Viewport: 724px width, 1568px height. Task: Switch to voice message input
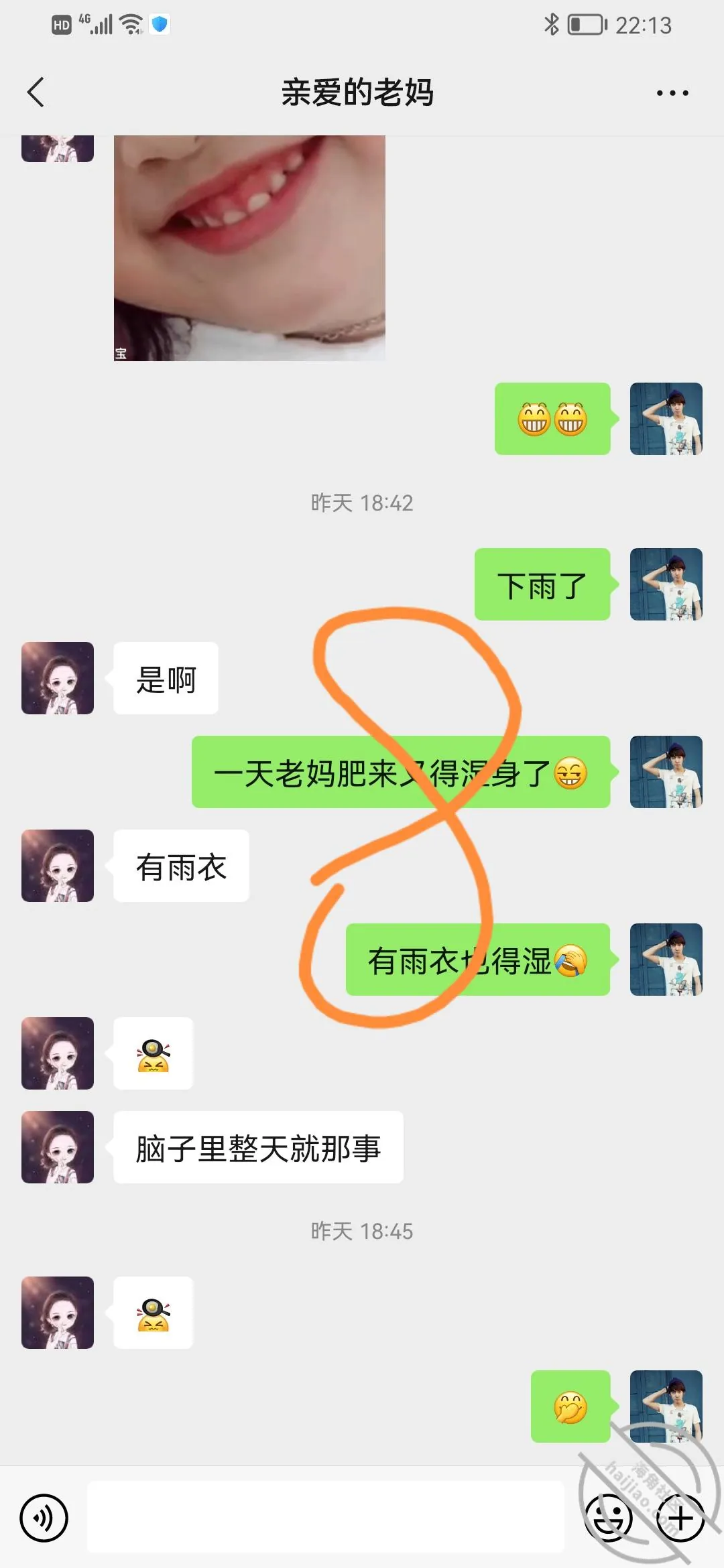tap(44, 1518)
